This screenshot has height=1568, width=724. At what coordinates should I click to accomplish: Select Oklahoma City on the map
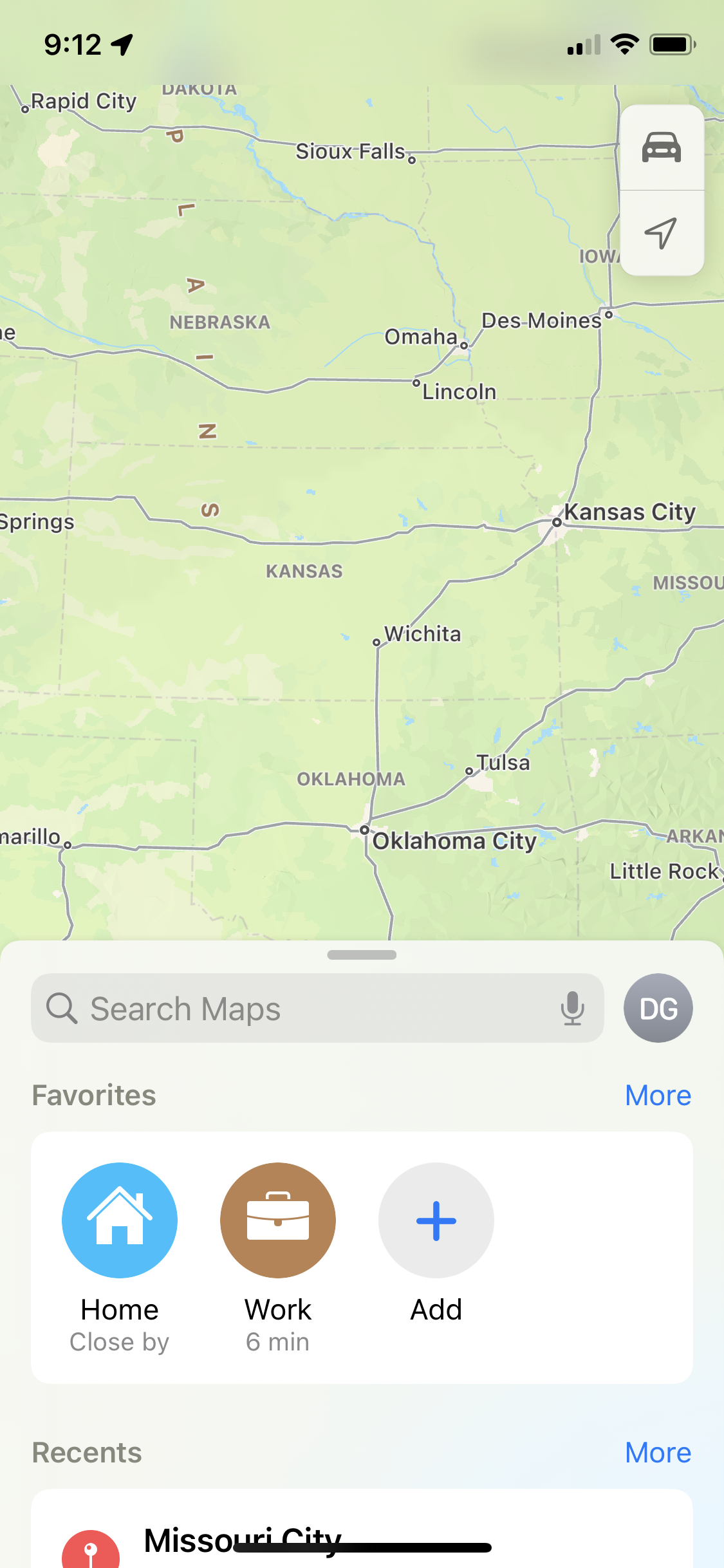click(x=454, y=841)
